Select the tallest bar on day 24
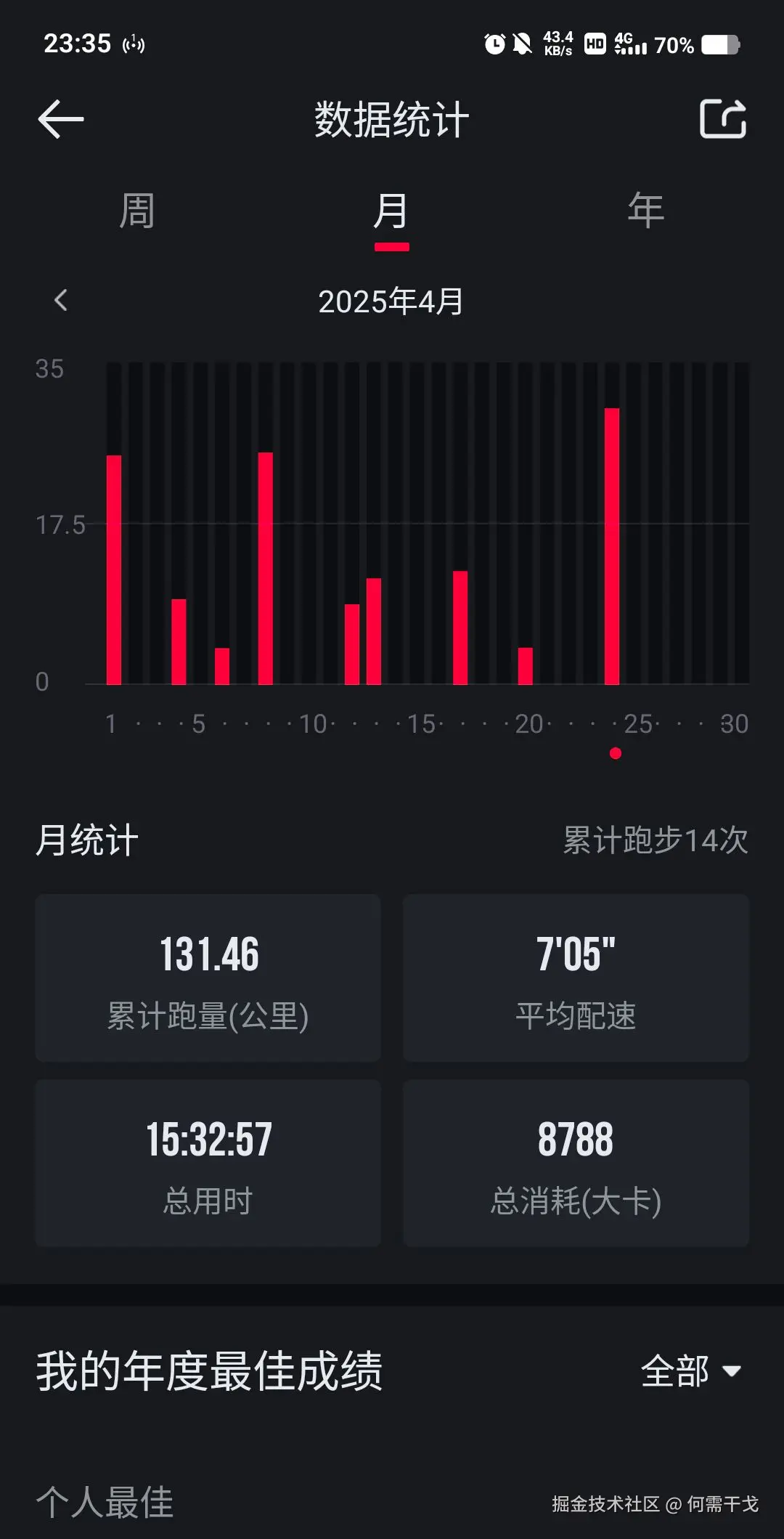 [x=612, y=546]
